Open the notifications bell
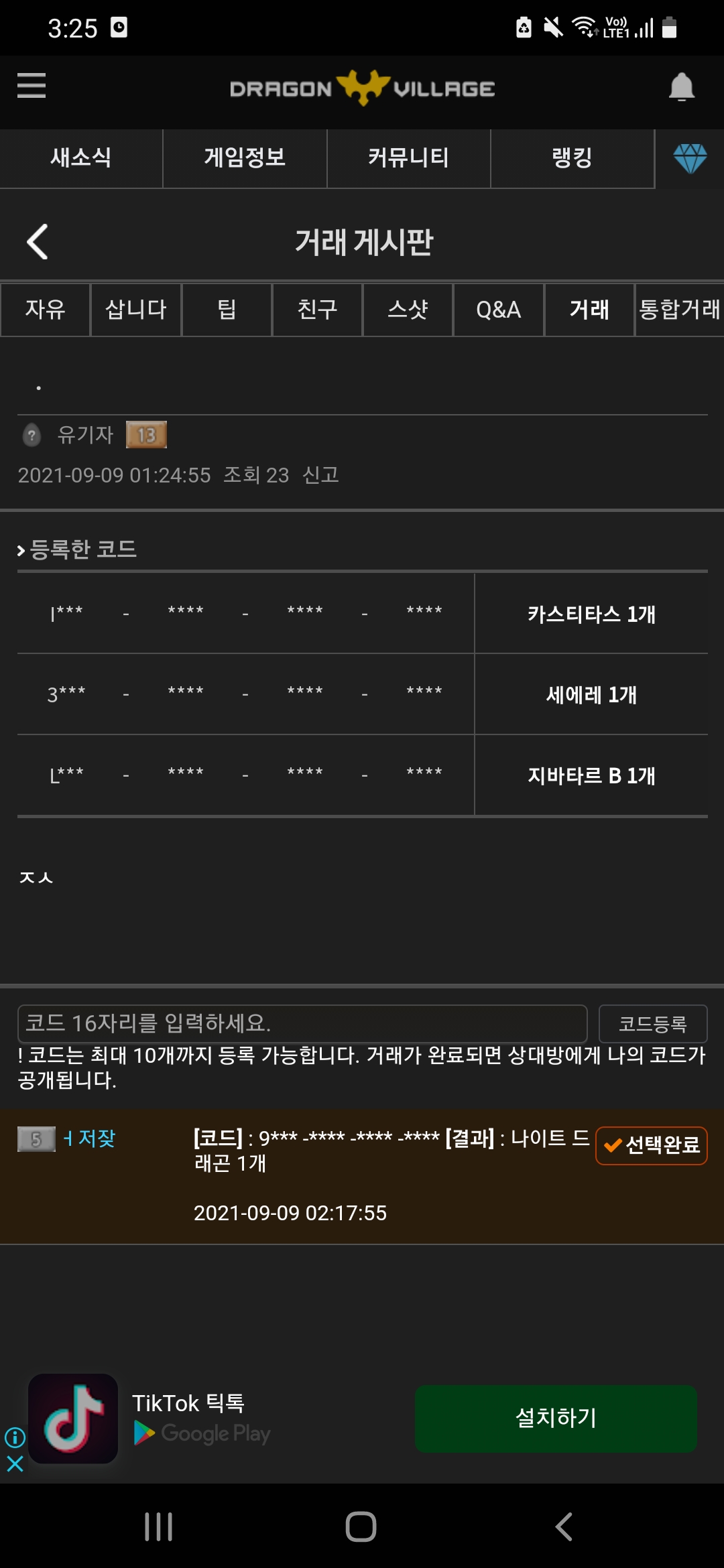This screenshot has height=1568, width=724. pyautogui.click(x=681, y=87)
